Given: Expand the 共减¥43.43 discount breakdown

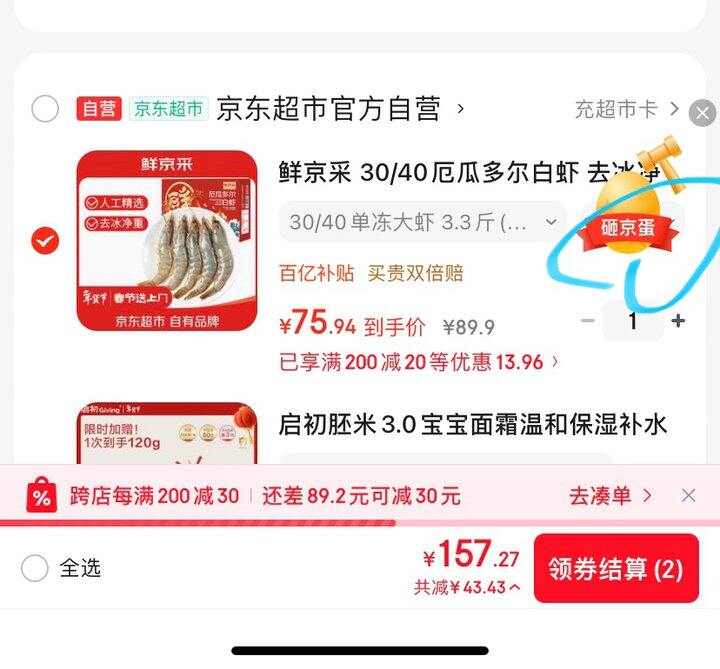Looking at the screenshot, I should click(x=467, y=588).
